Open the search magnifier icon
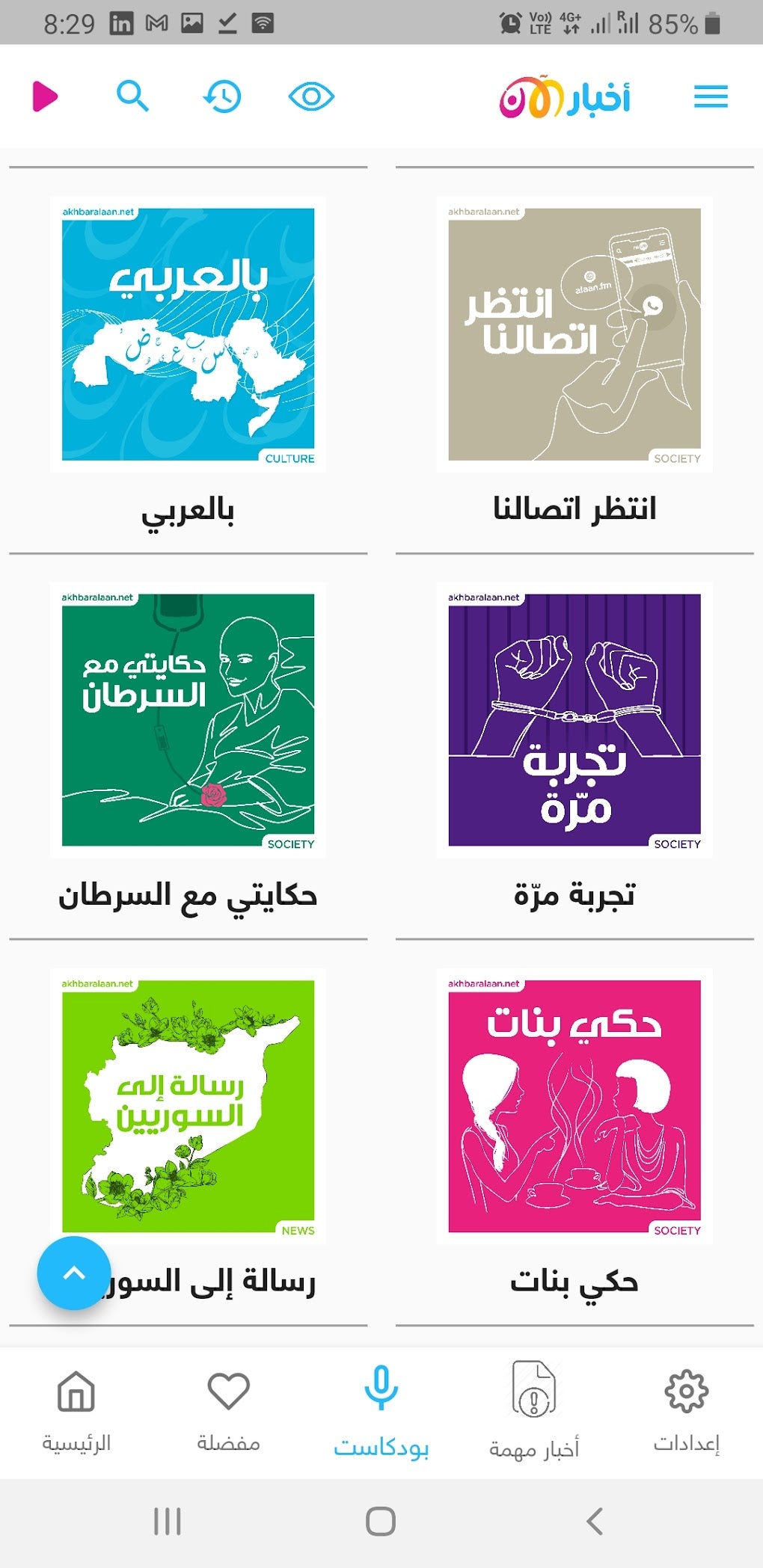This screenshot has height=1568, width=763. [132, 96]
